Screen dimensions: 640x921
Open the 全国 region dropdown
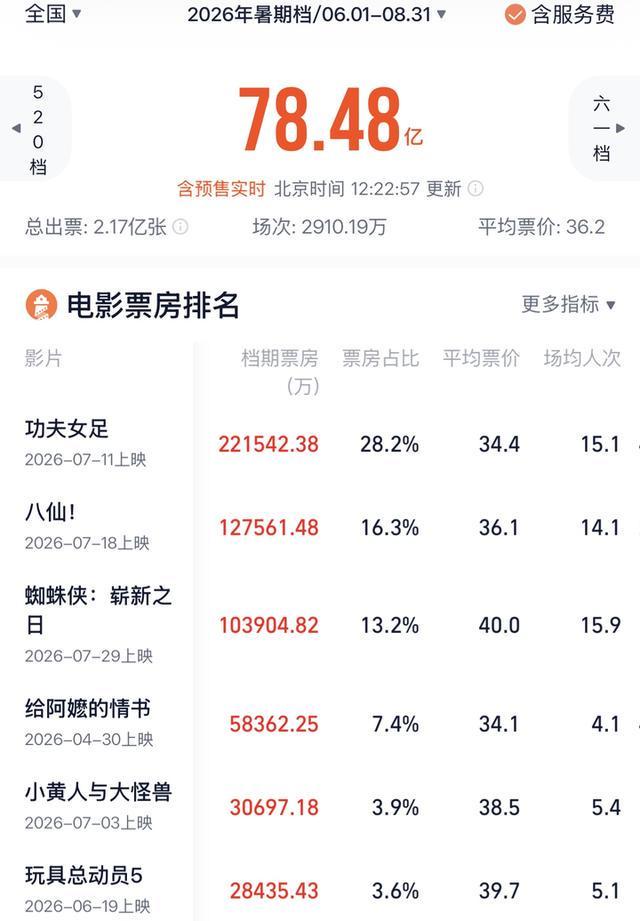[x=52, y=14]
